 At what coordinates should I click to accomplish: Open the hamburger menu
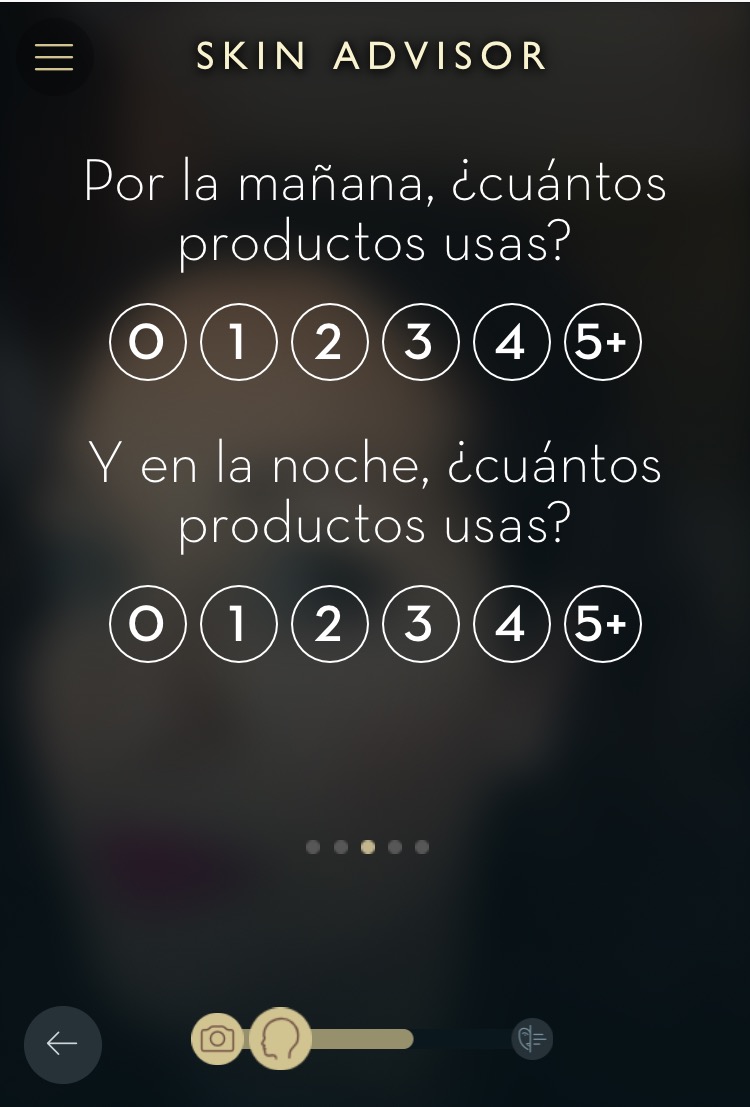(54, 57)
